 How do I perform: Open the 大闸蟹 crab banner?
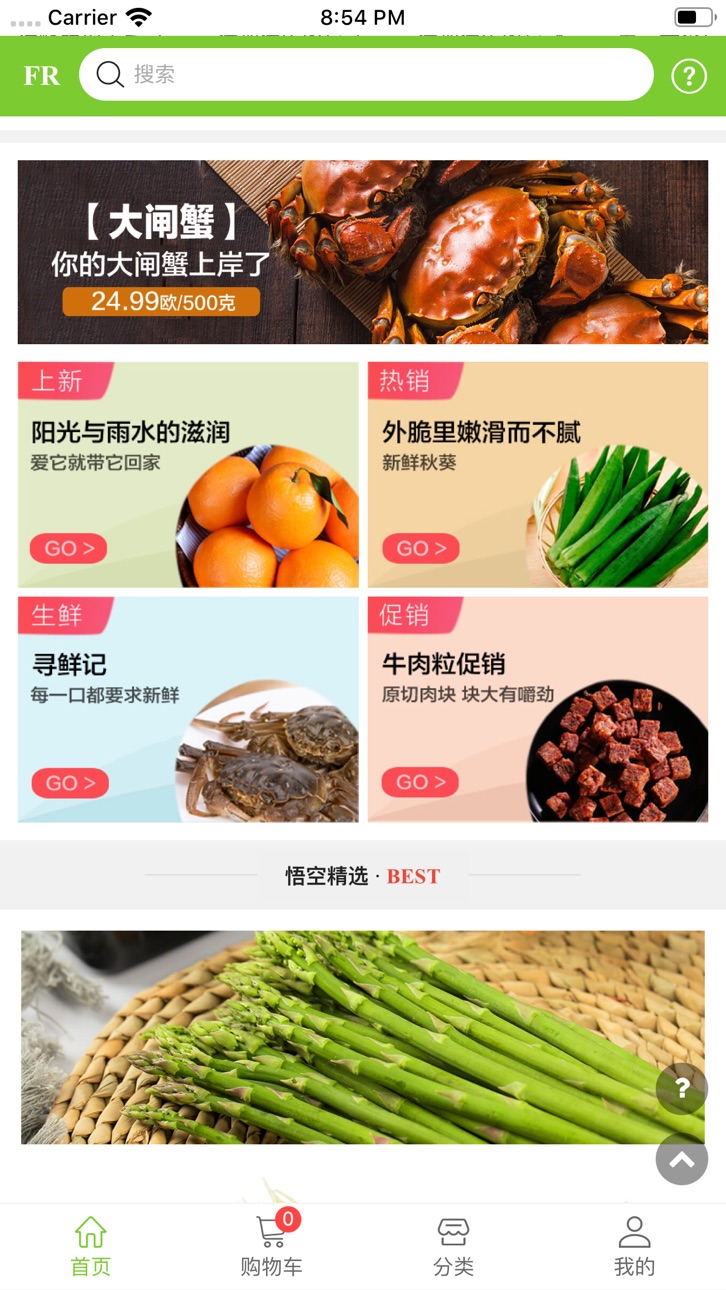point(363,252)
